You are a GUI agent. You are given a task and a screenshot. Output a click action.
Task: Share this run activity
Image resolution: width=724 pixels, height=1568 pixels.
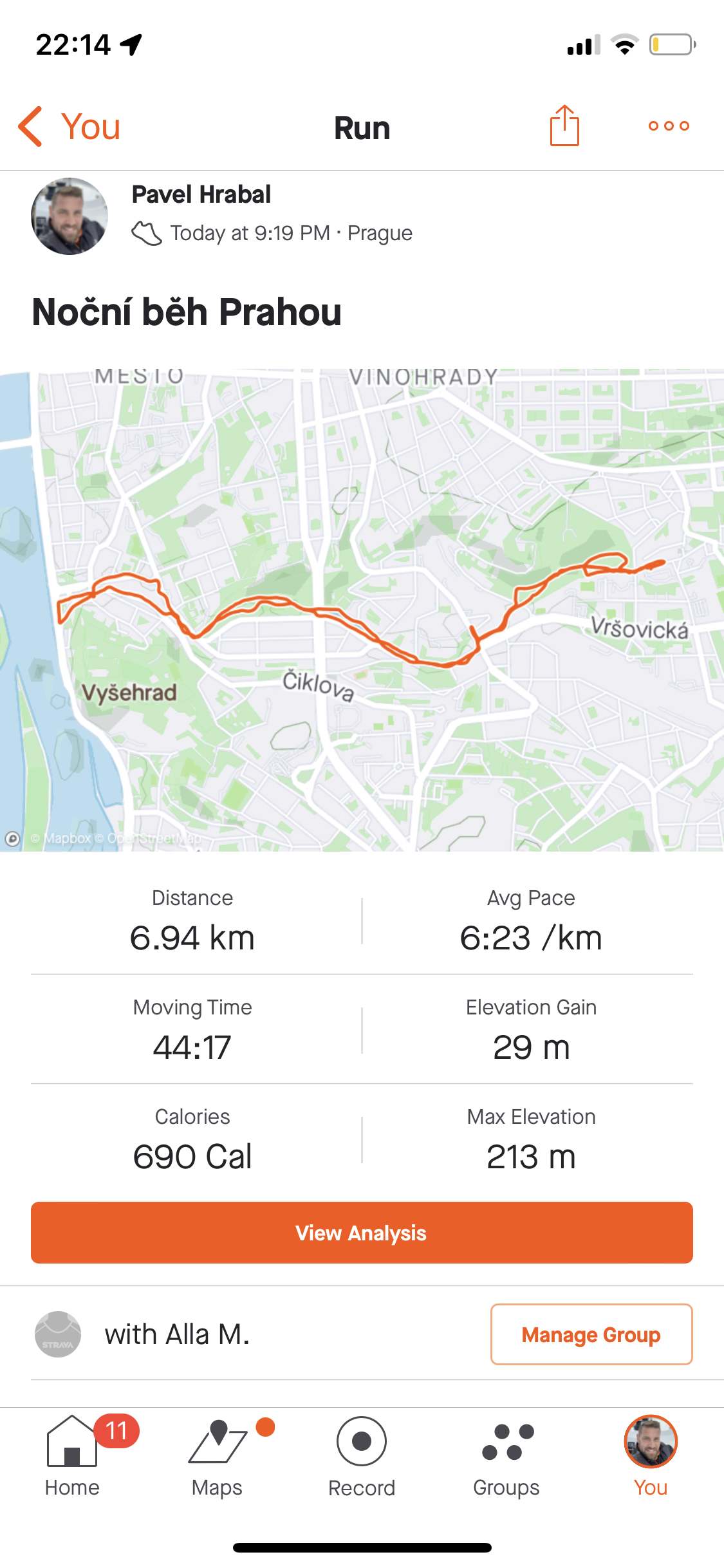click(564, 126)
